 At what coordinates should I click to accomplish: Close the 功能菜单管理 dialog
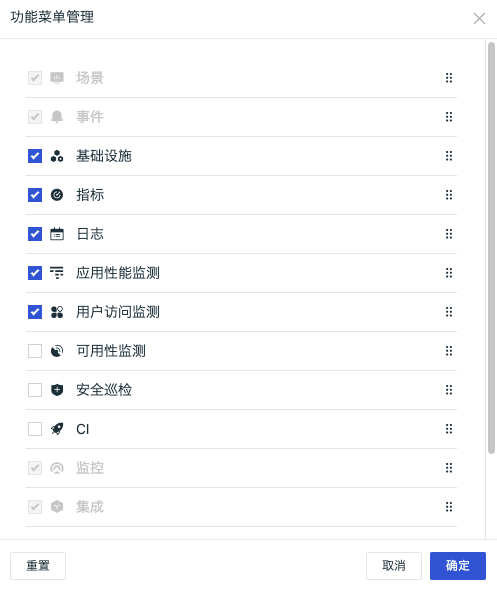(x=479, y=18)
